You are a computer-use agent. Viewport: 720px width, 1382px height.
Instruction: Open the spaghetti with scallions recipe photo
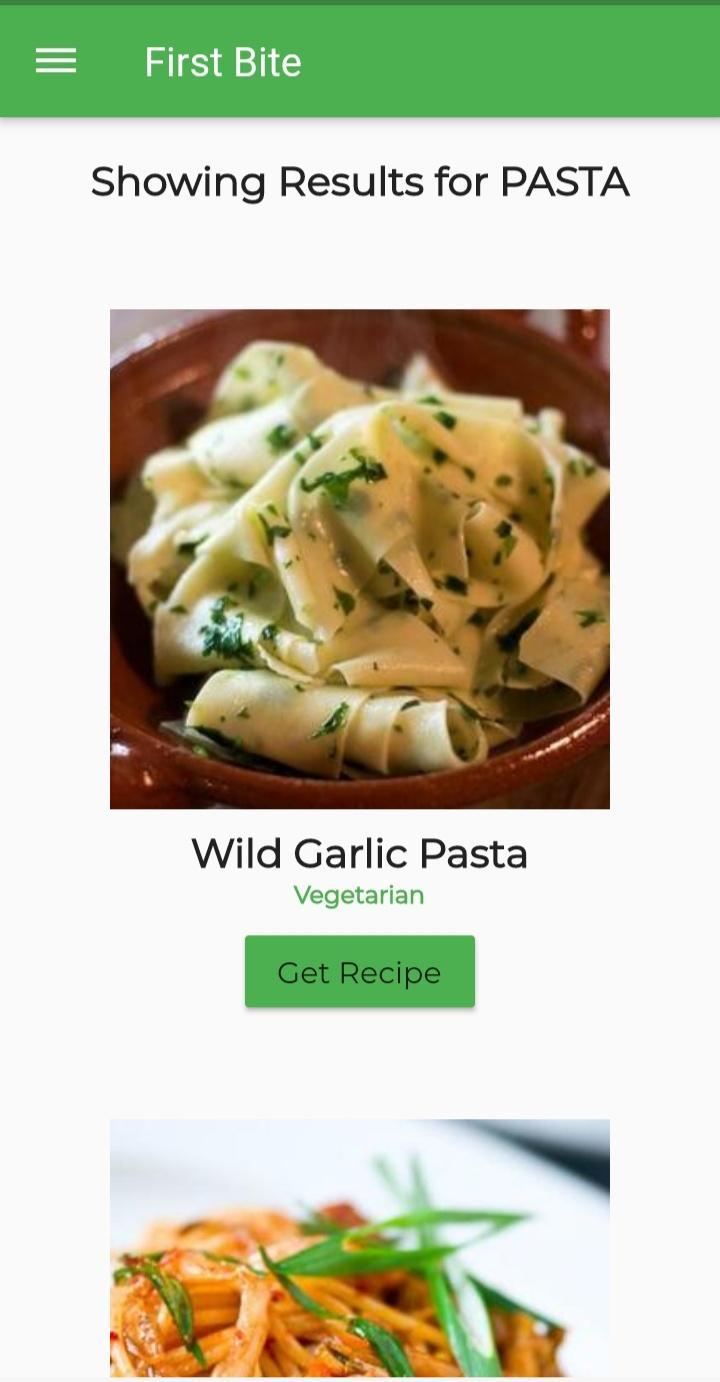coord(360,1248)
